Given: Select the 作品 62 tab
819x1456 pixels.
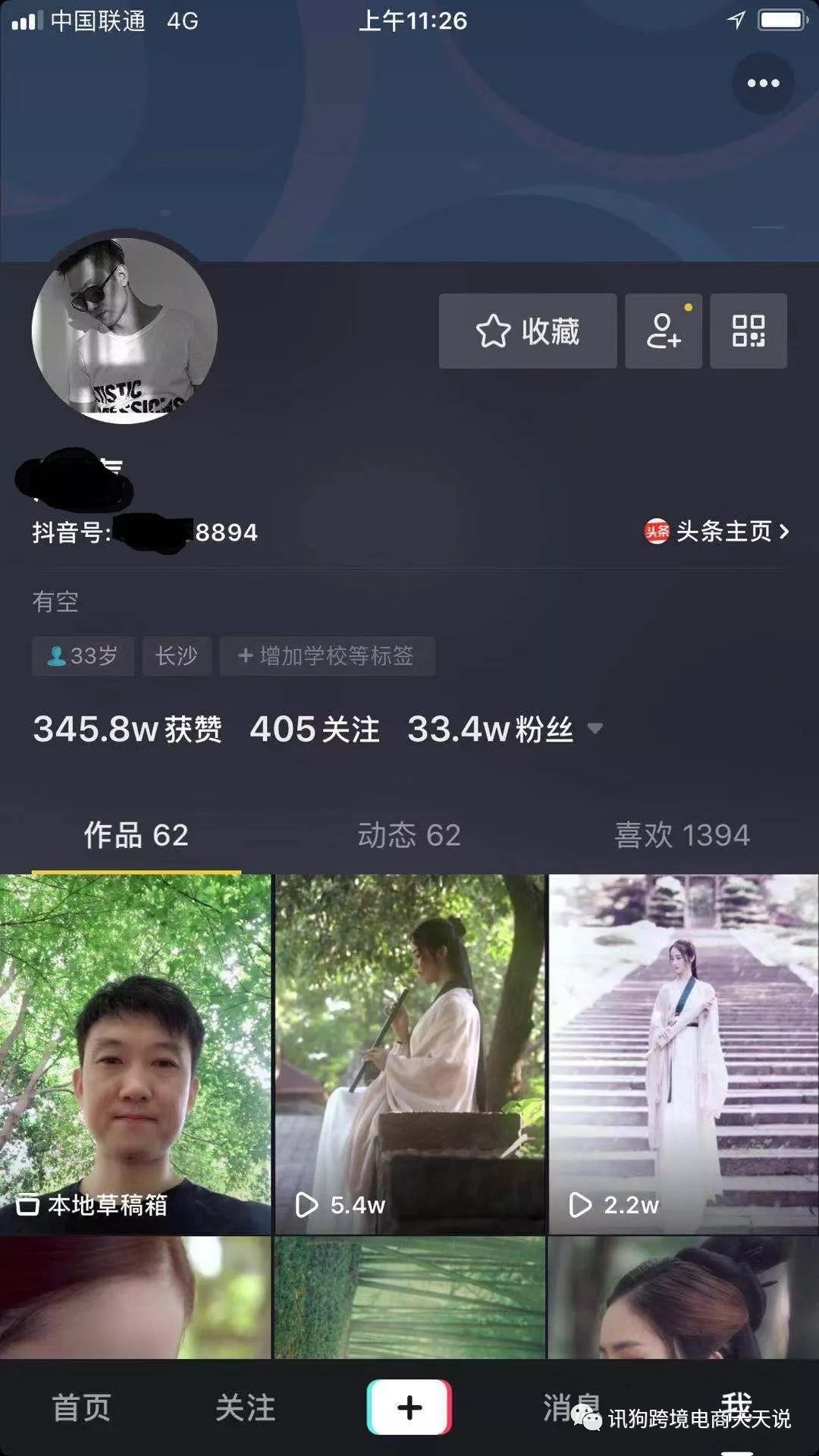Looking at the screenshot, I should [136, 835].
